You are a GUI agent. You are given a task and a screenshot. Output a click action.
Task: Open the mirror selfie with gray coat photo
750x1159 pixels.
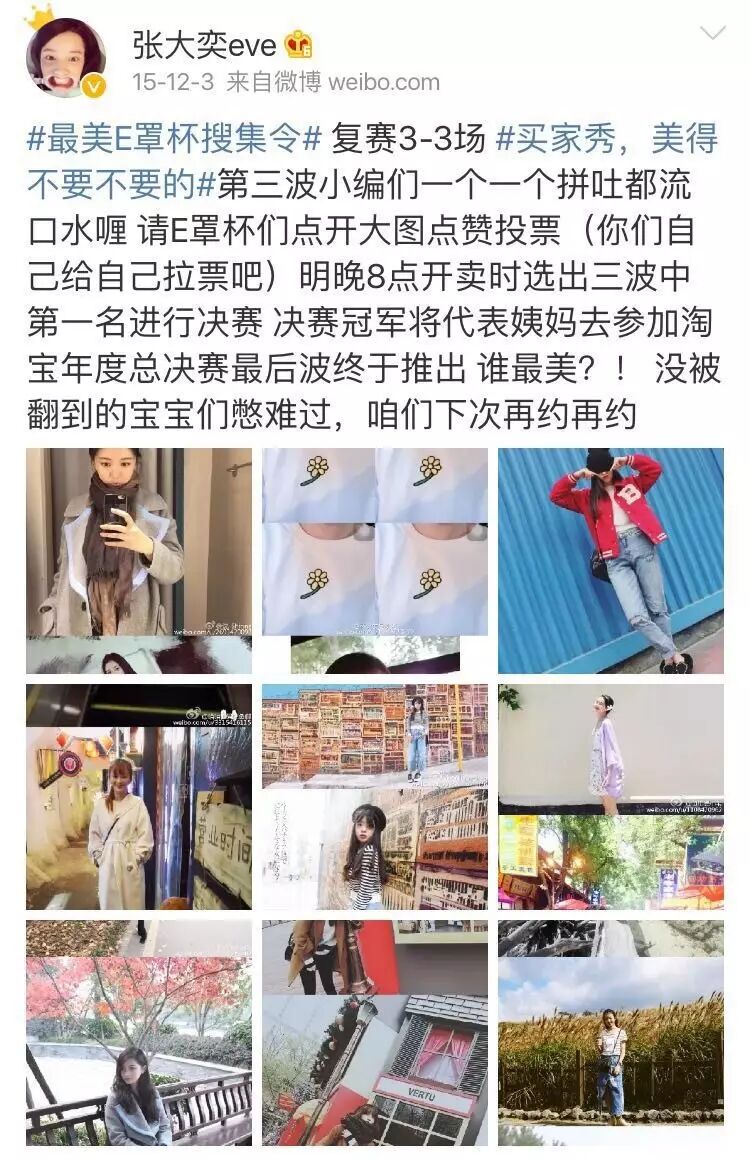(139, 560)
